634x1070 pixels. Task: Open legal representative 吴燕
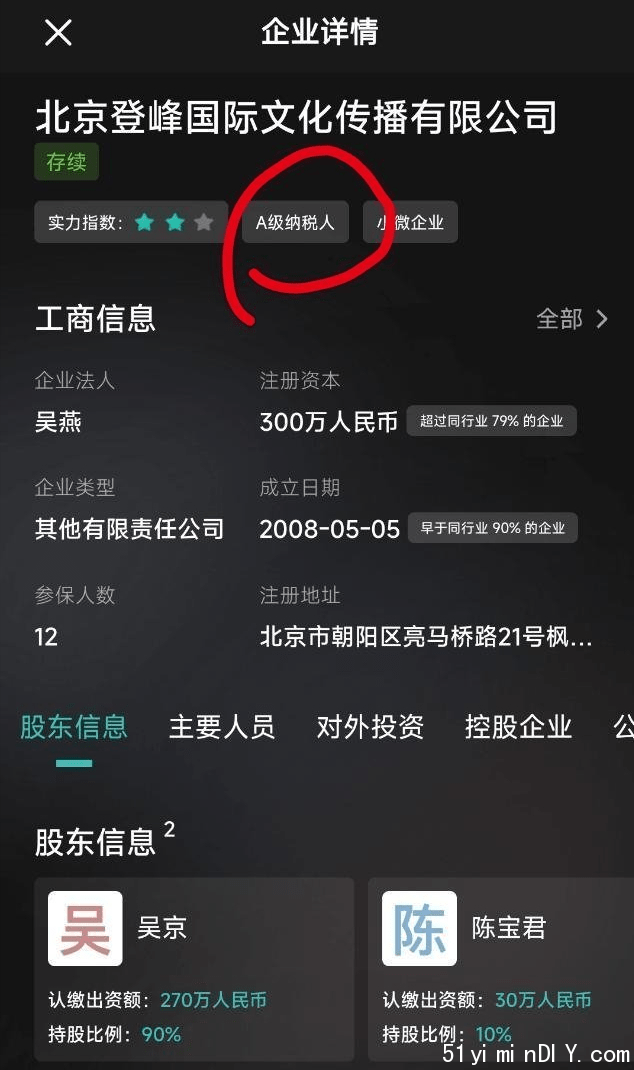(58, 422)
